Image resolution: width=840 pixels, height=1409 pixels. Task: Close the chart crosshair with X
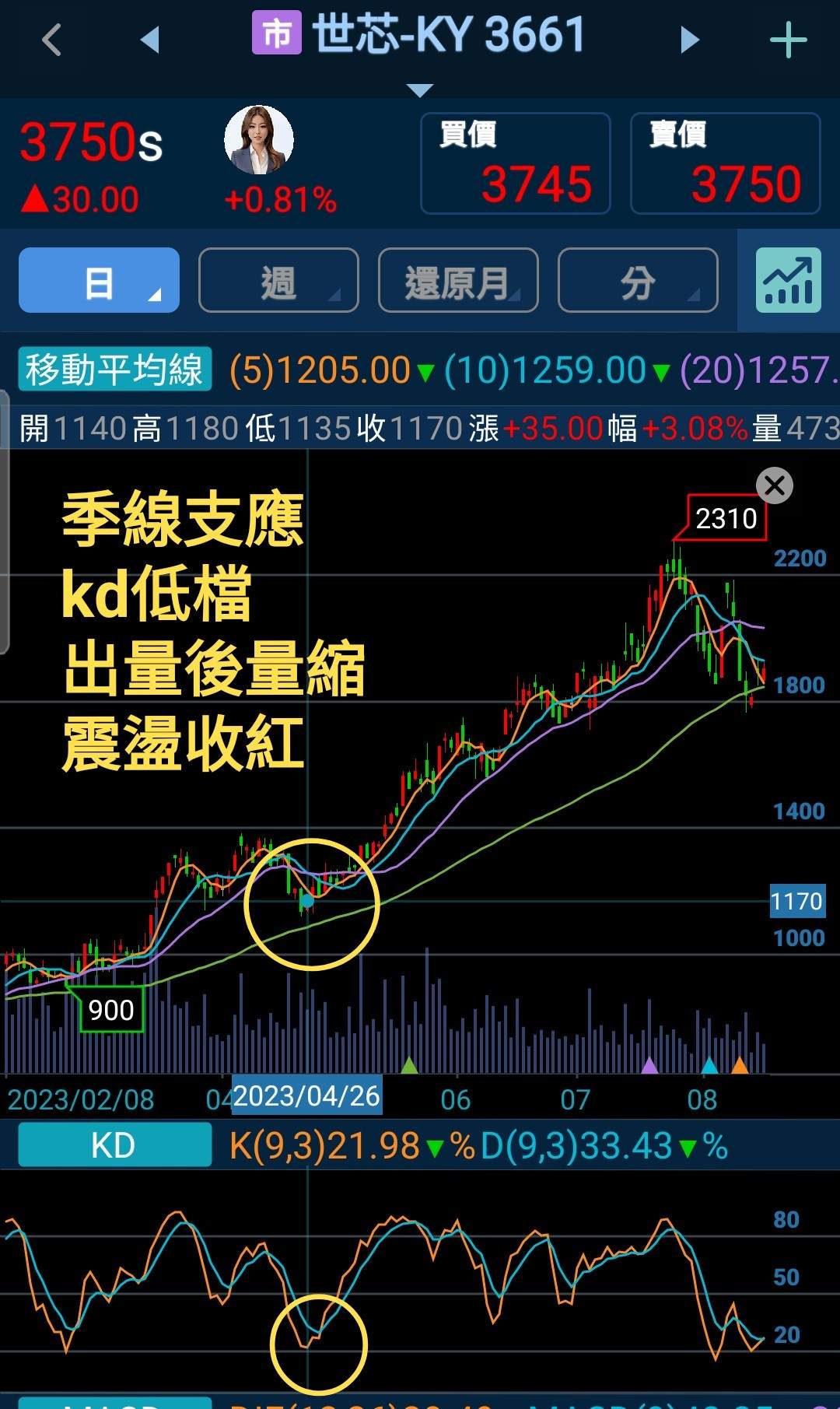click(774, 485)
